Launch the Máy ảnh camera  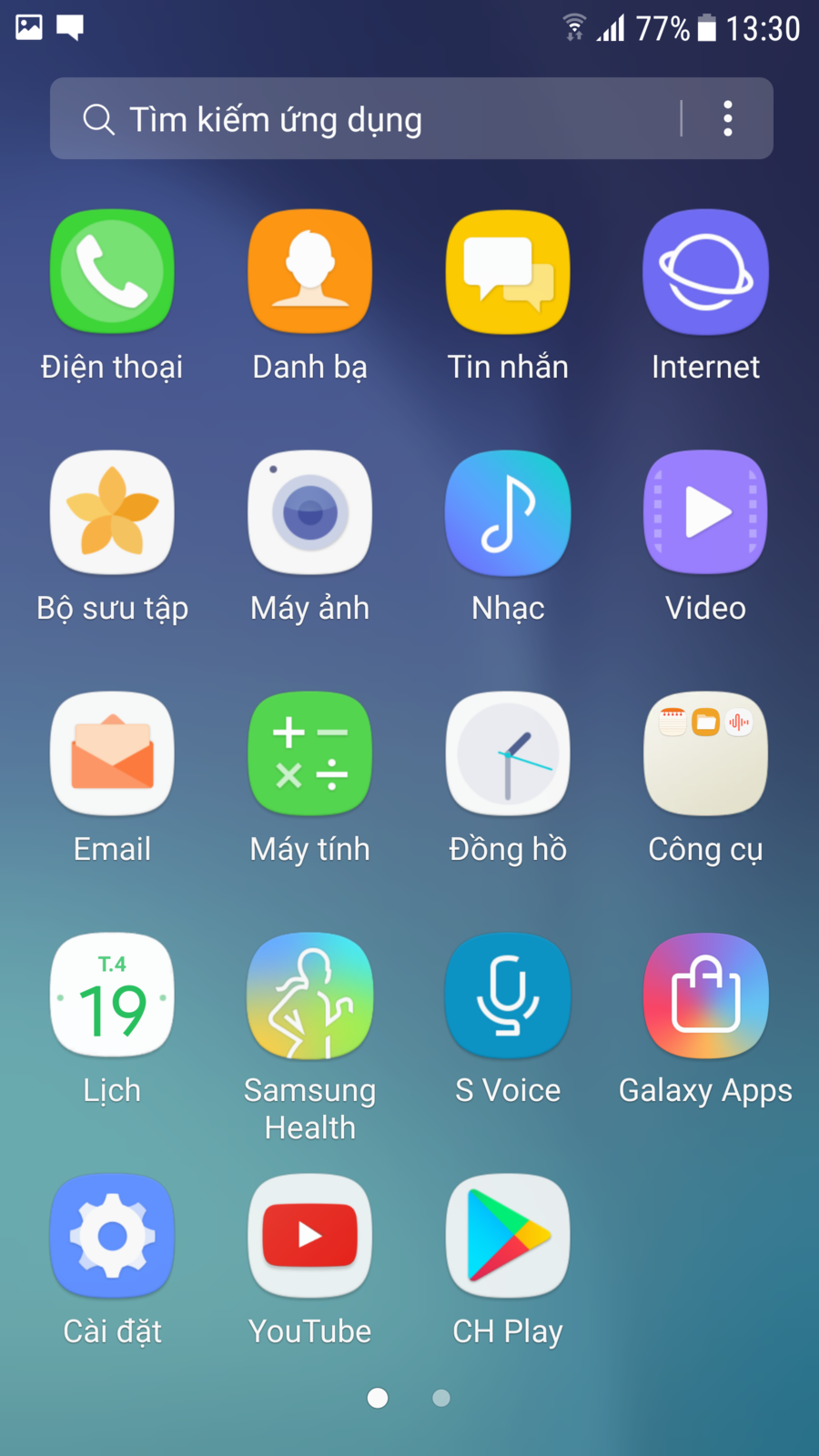click(x=310, y=513)
